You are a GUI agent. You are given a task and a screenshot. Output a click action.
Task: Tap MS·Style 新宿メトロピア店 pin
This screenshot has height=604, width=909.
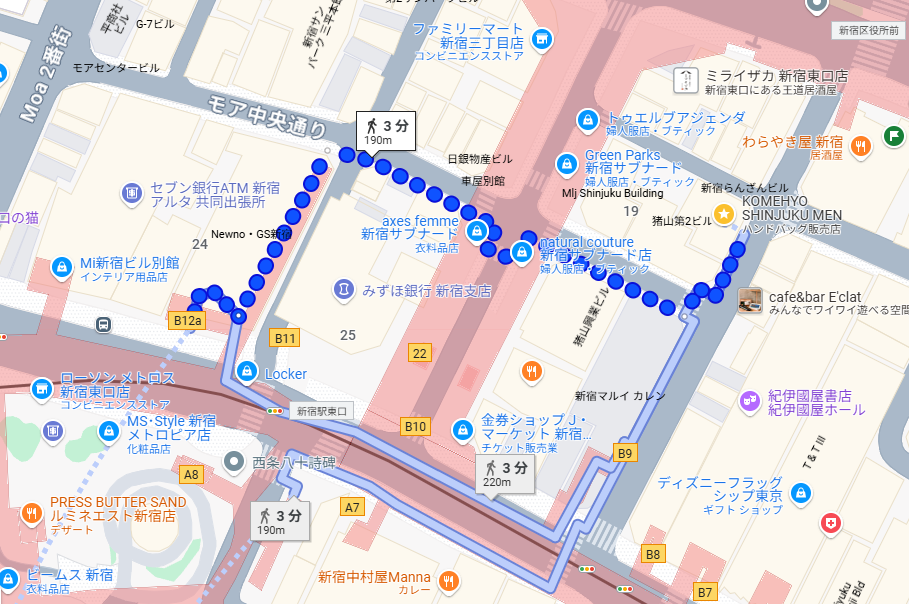pyautogui.click(x=108, y=431)
